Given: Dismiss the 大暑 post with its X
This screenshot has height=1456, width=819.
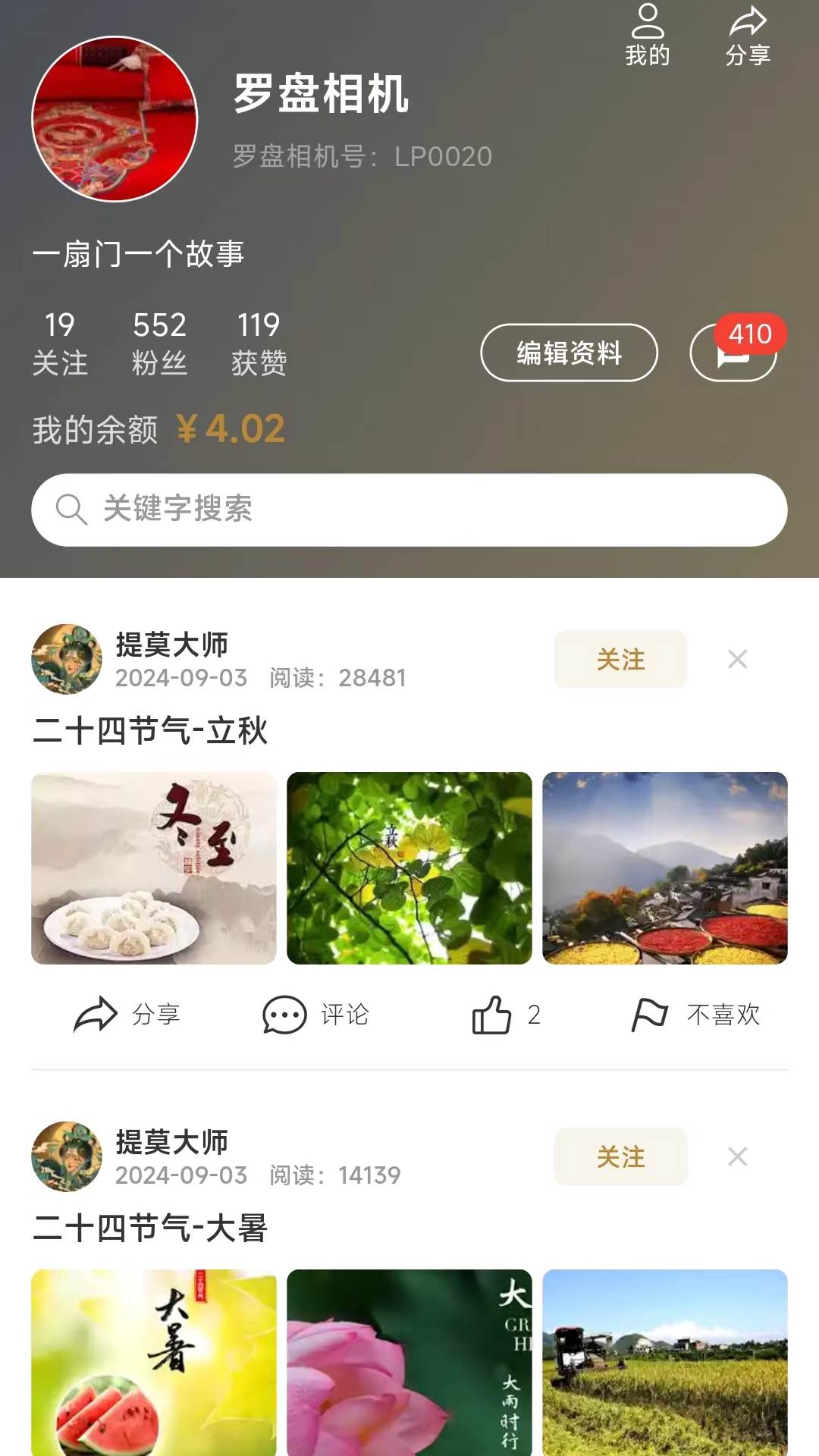Looking at the screenshot, I should click(734, 1156).
